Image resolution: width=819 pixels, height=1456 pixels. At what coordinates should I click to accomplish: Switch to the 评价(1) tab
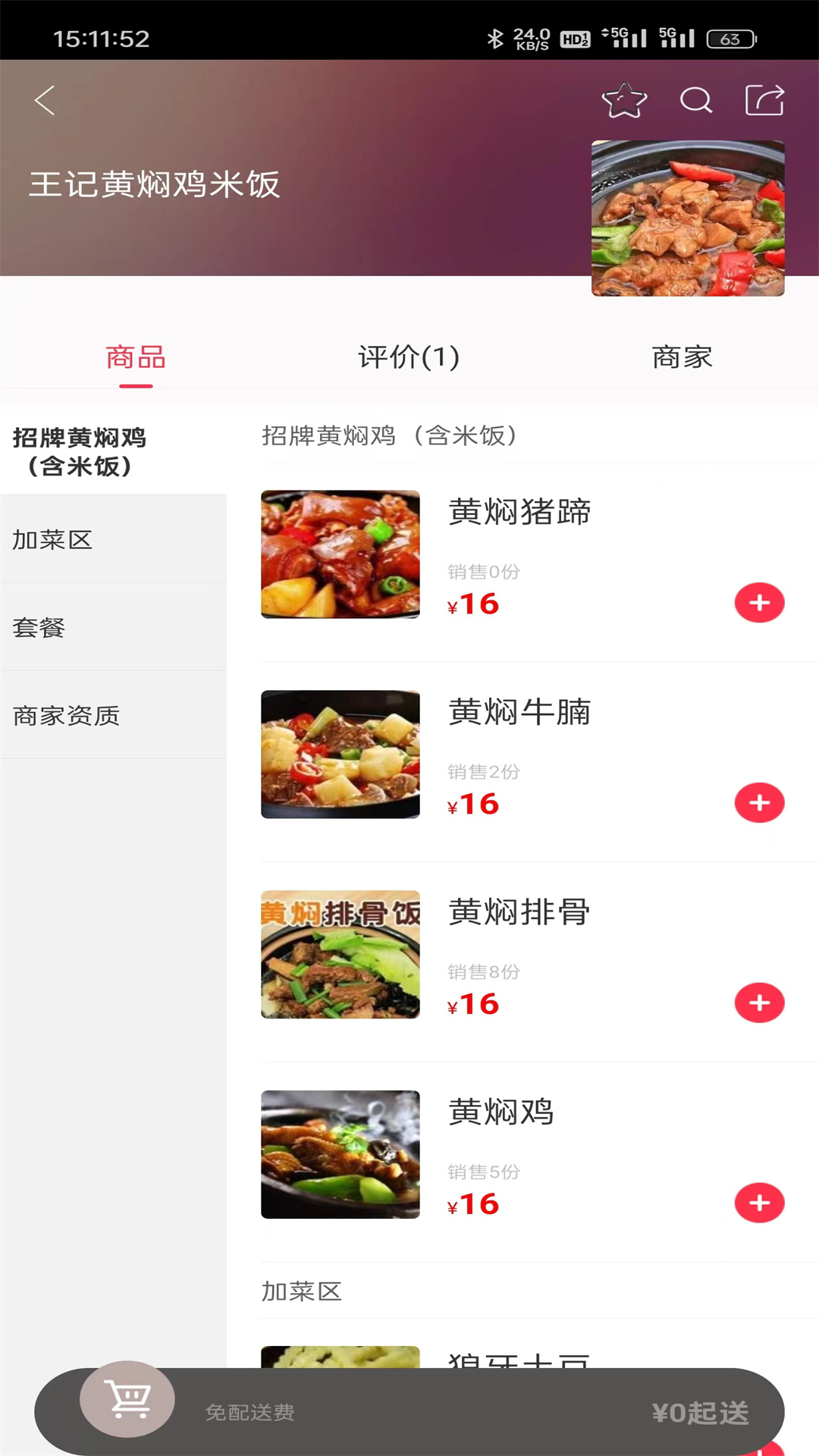click(x=409, y=357)
